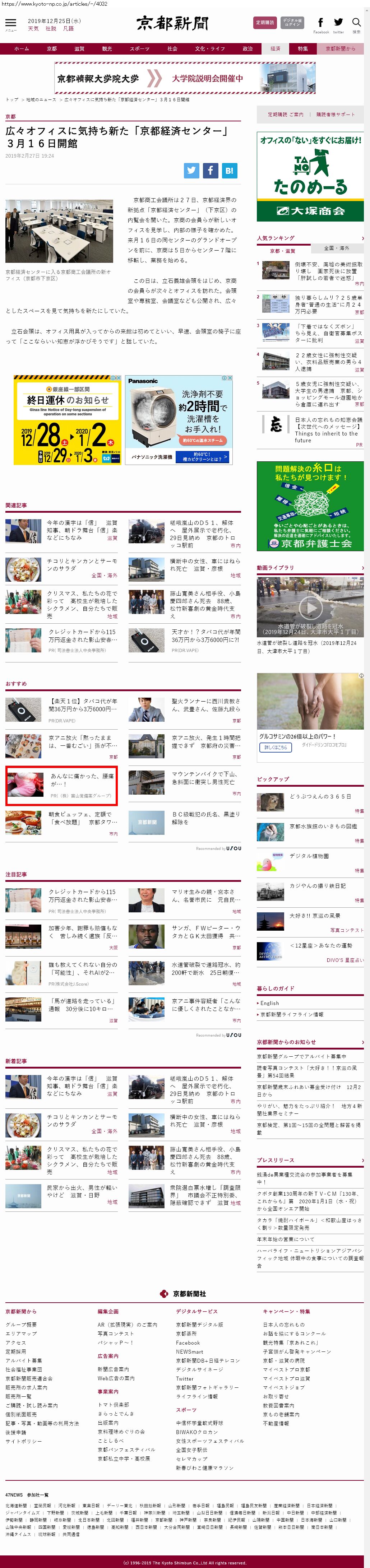Screen dimensions: 370x1568
Task: Tap the 定期購読 button
Action: pyautogui.click(x=264, y=23)
